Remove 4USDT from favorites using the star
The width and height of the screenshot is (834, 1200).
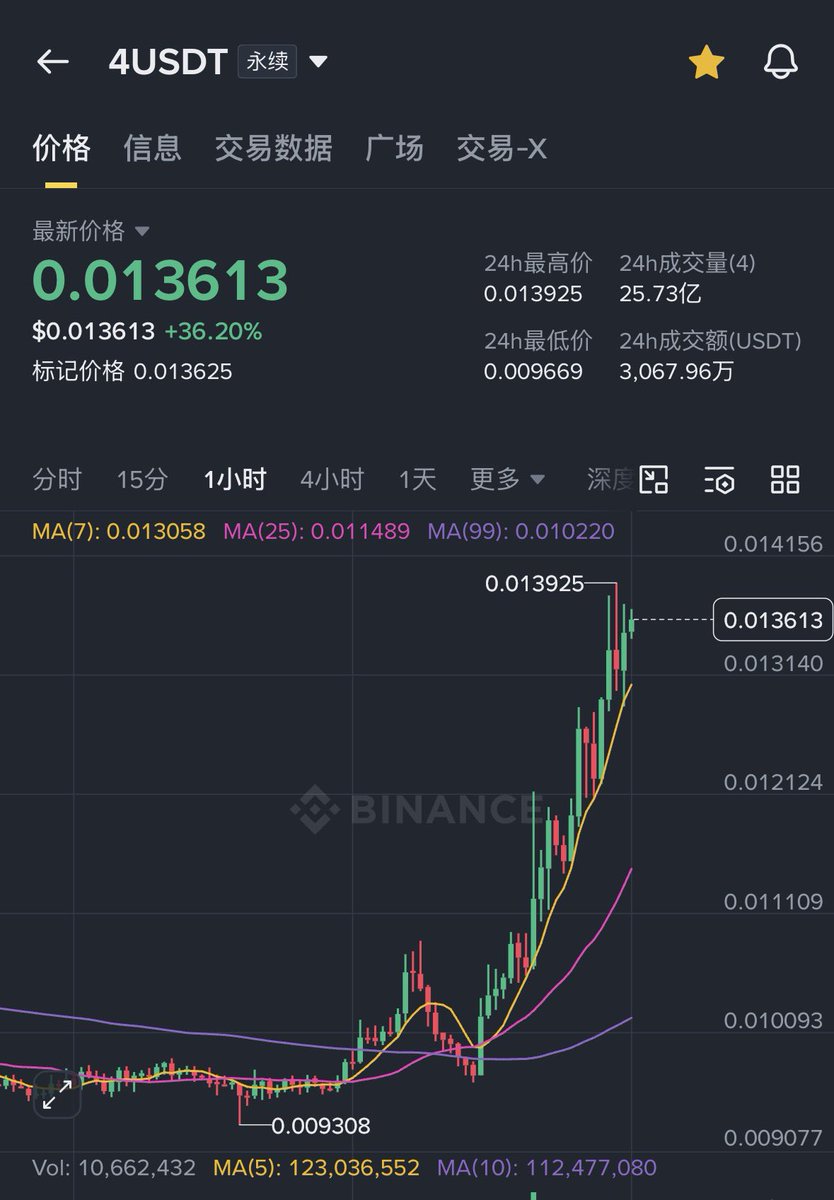(706, 62)
